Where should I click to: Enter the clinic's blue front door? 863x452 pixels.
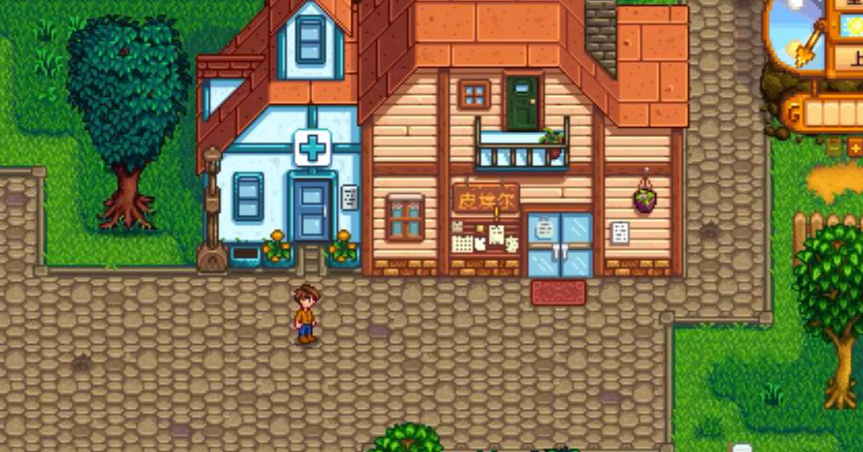tap(310, 211)
